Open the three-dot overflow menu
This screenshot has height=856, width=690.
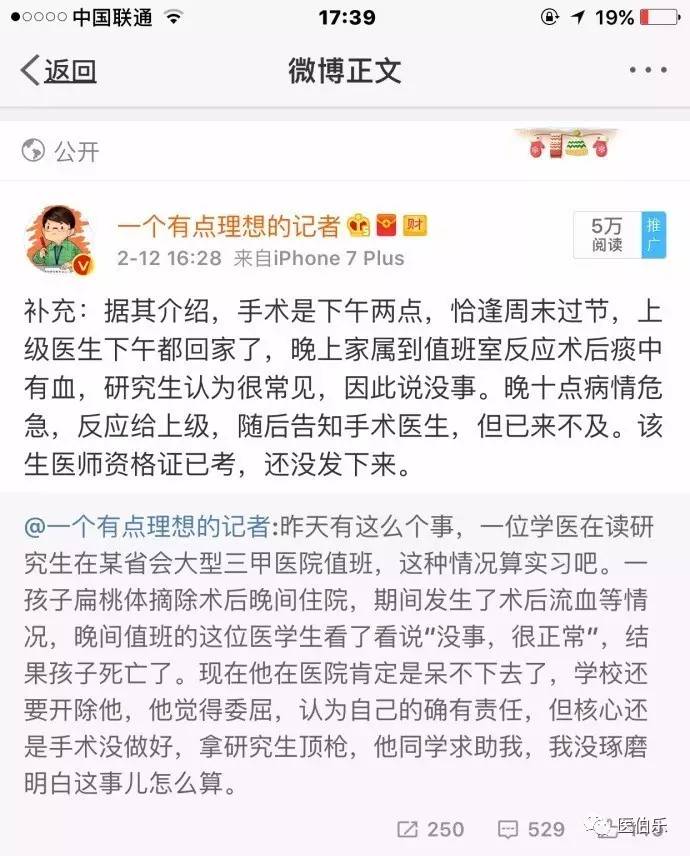(x=648, y=71)
